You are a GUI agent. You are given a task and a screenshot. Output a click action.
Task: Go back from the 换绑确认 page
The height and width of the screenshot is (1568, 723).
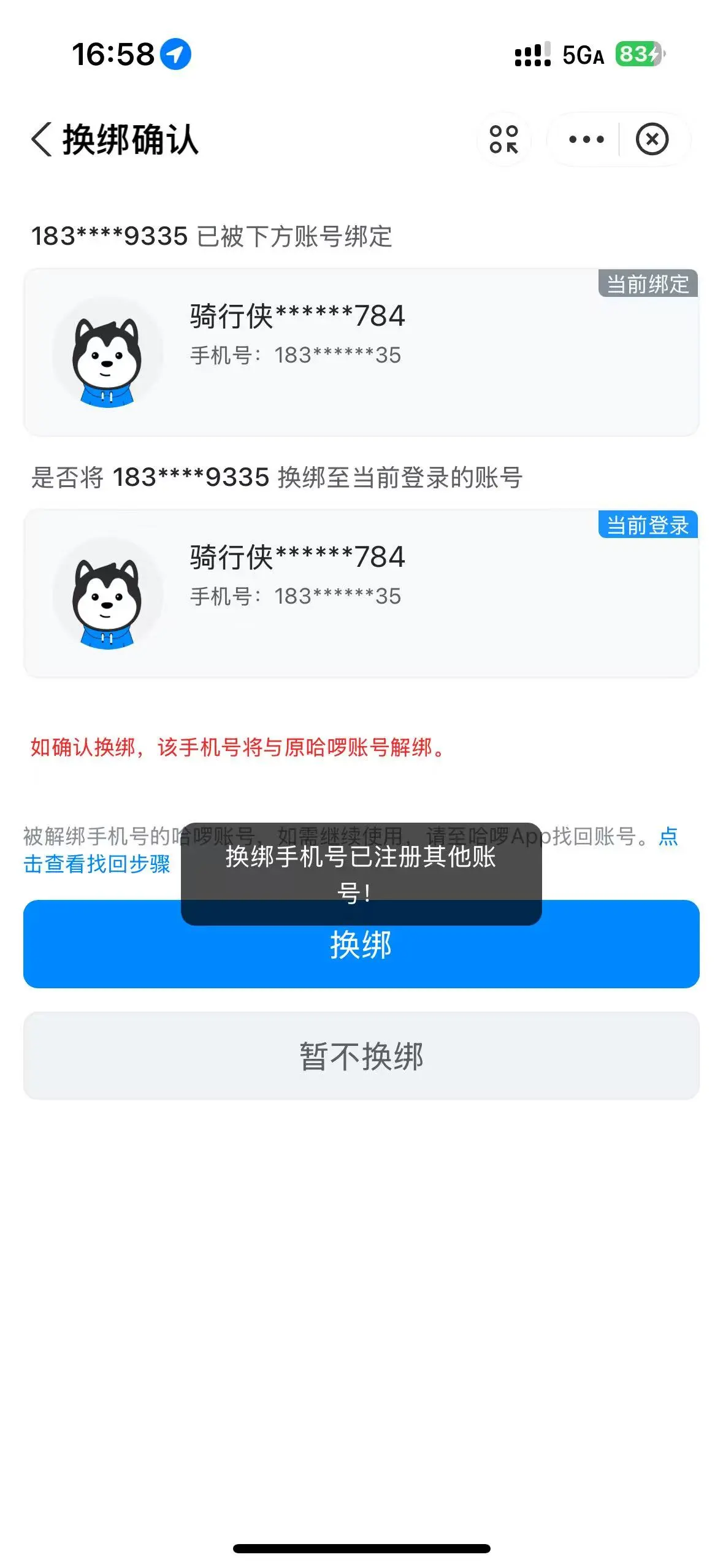tap(42, 139)
